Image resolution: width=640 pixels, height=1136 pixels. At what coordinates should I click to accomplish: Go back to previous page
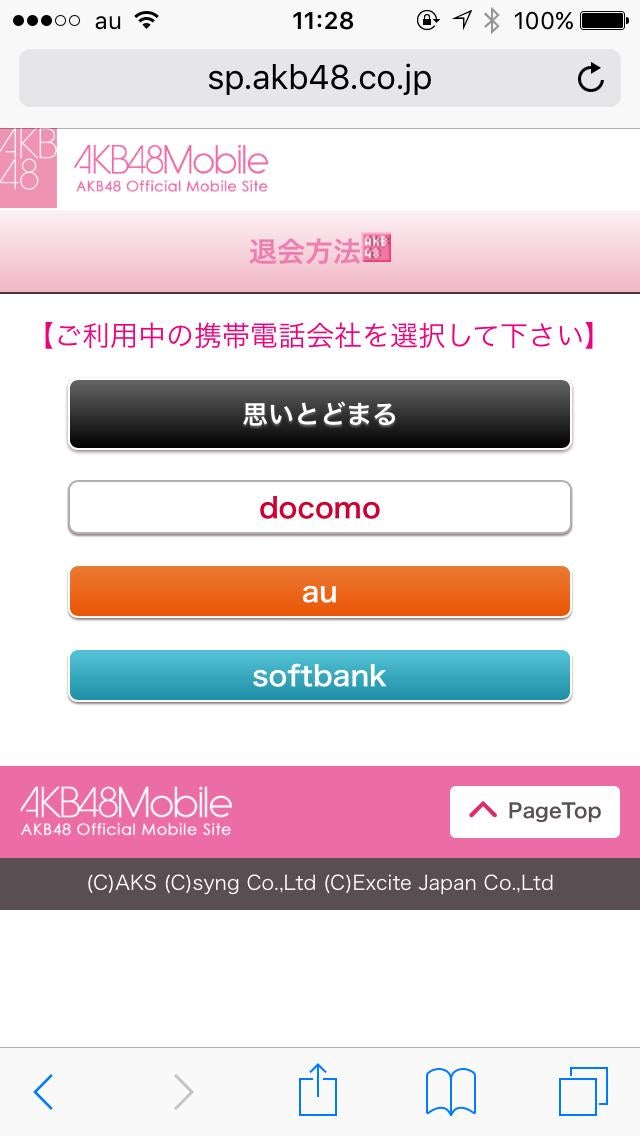point(43,1092)
